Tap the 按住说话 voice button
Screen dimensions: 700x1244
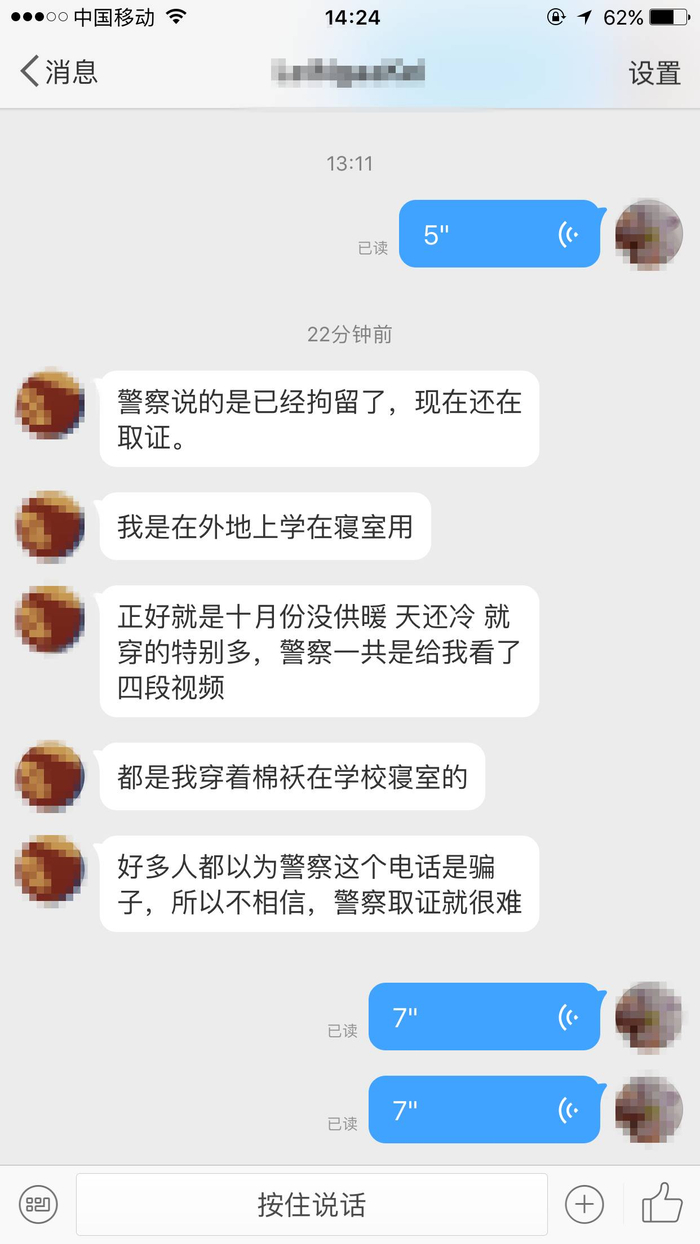tap(312, 1204)
